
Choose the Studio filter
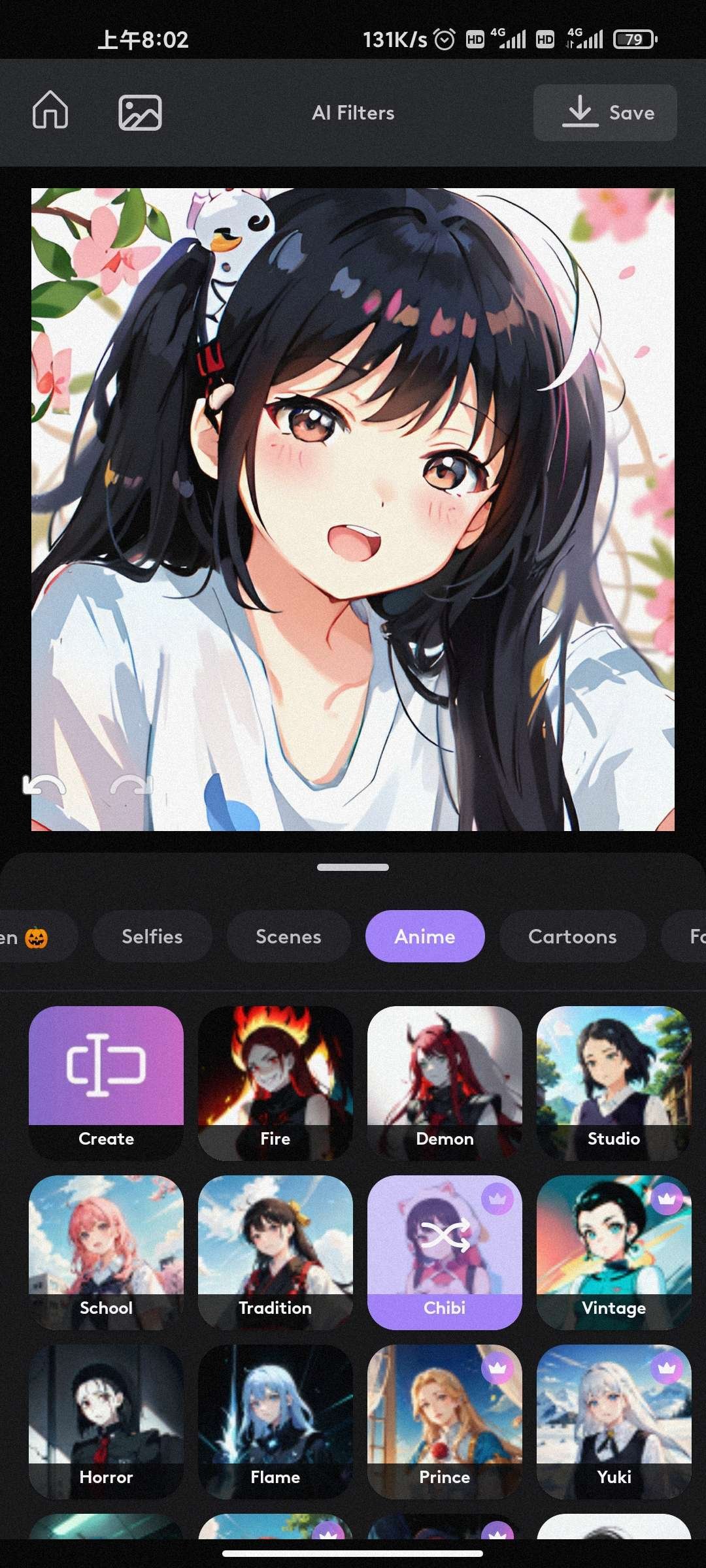click(x=613, y=1083)
